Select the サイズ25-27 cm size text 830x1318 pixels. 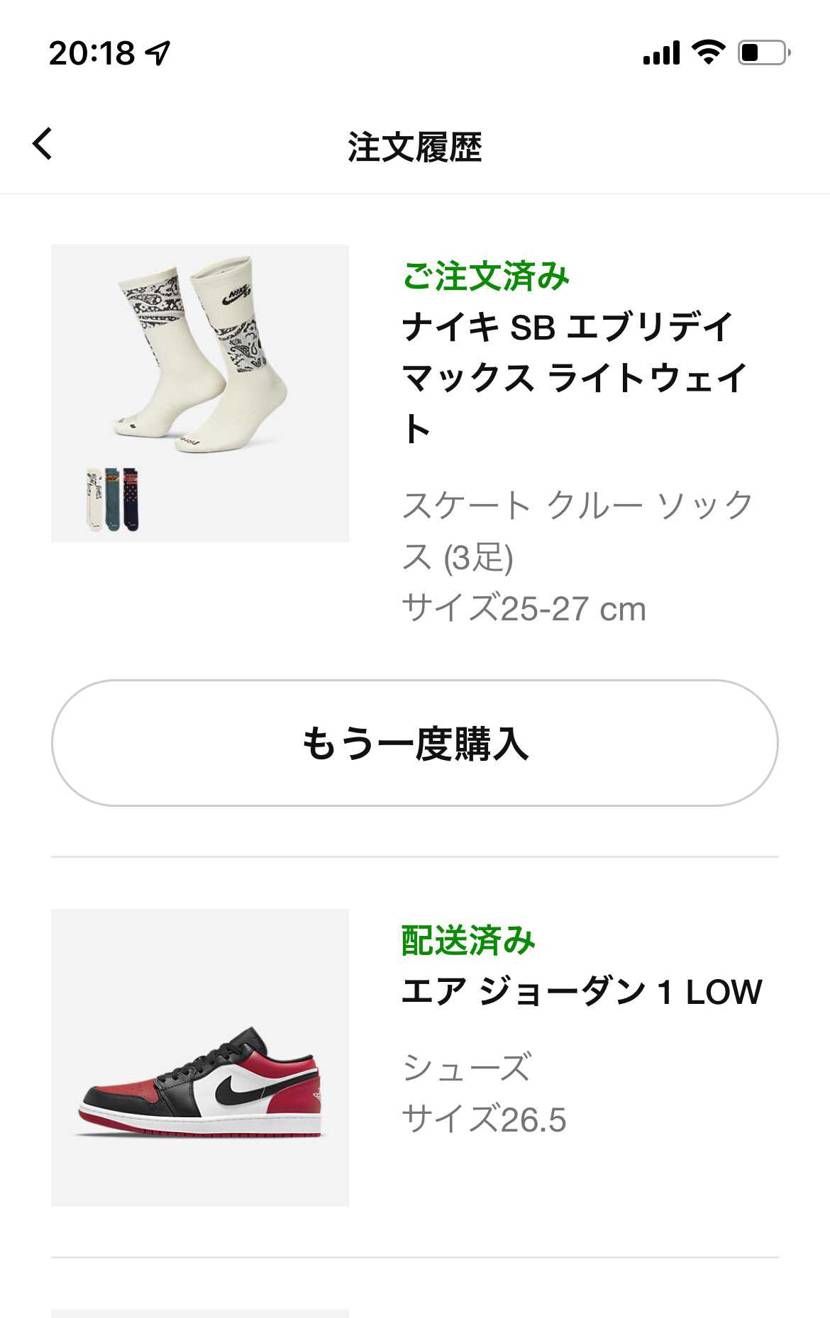(x=523, y=608)
